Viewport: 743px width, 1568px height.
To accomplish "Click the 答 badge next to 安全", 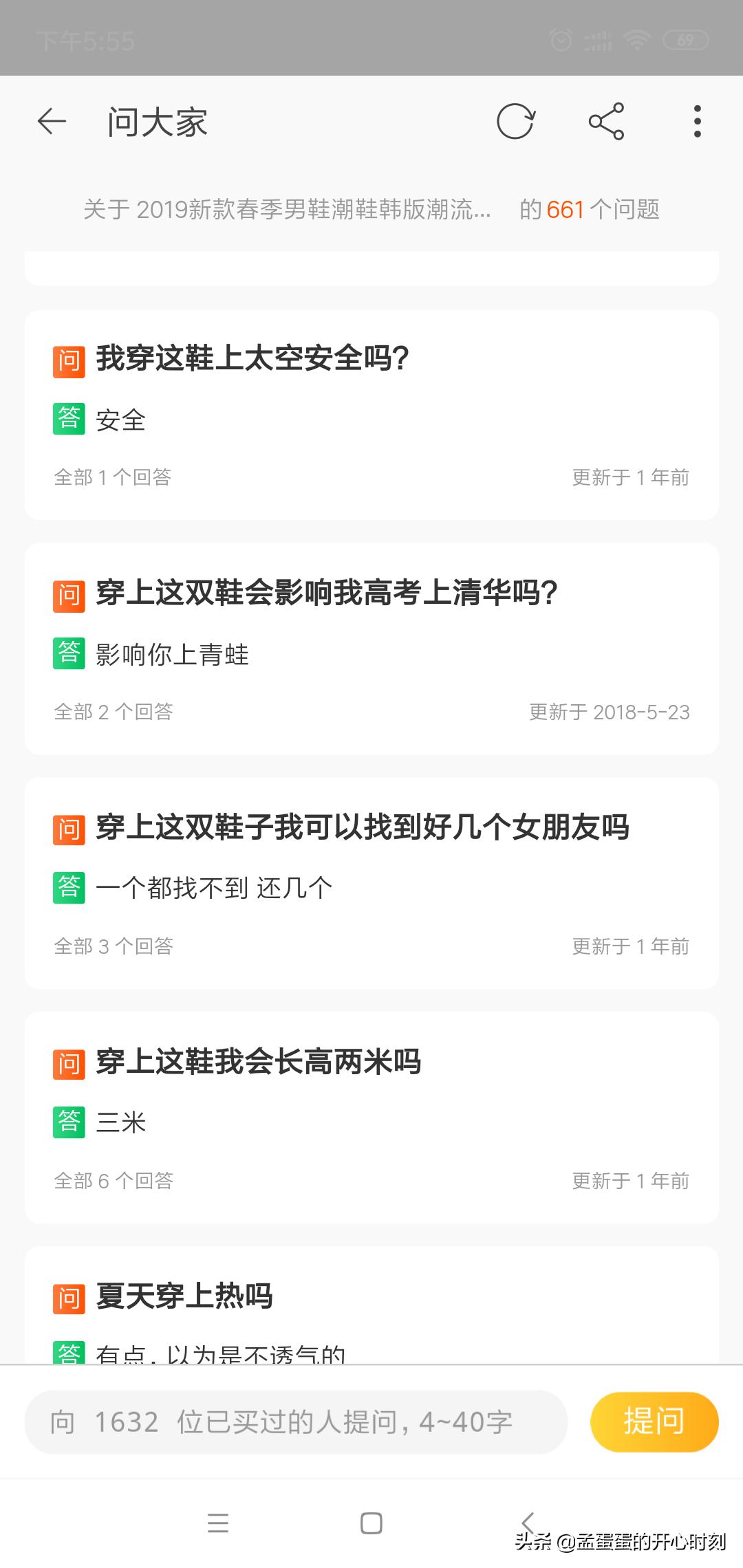I will pyautogui.click(x=68, y=416).
